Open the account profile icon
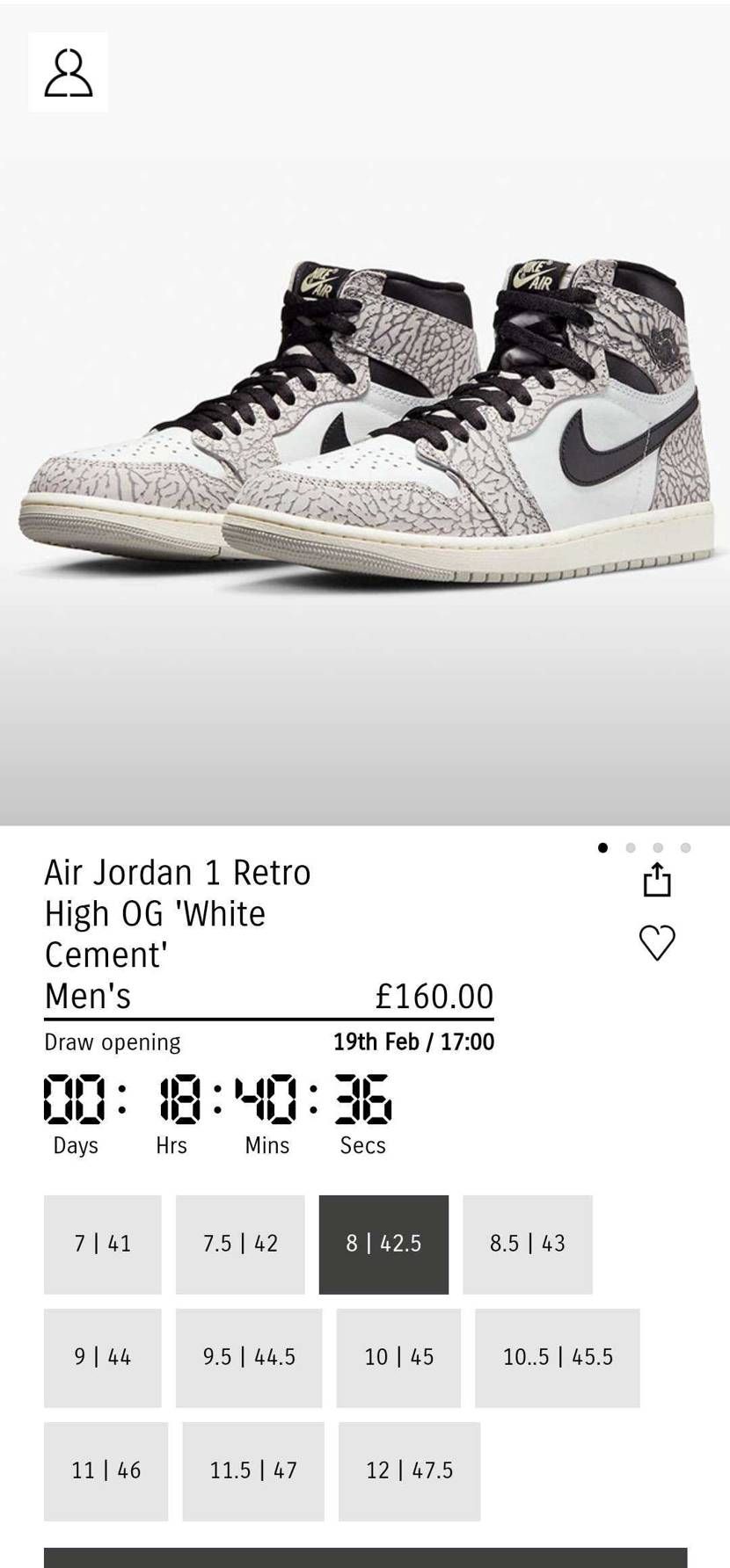730x1568 pixels. tap(68, 72)
